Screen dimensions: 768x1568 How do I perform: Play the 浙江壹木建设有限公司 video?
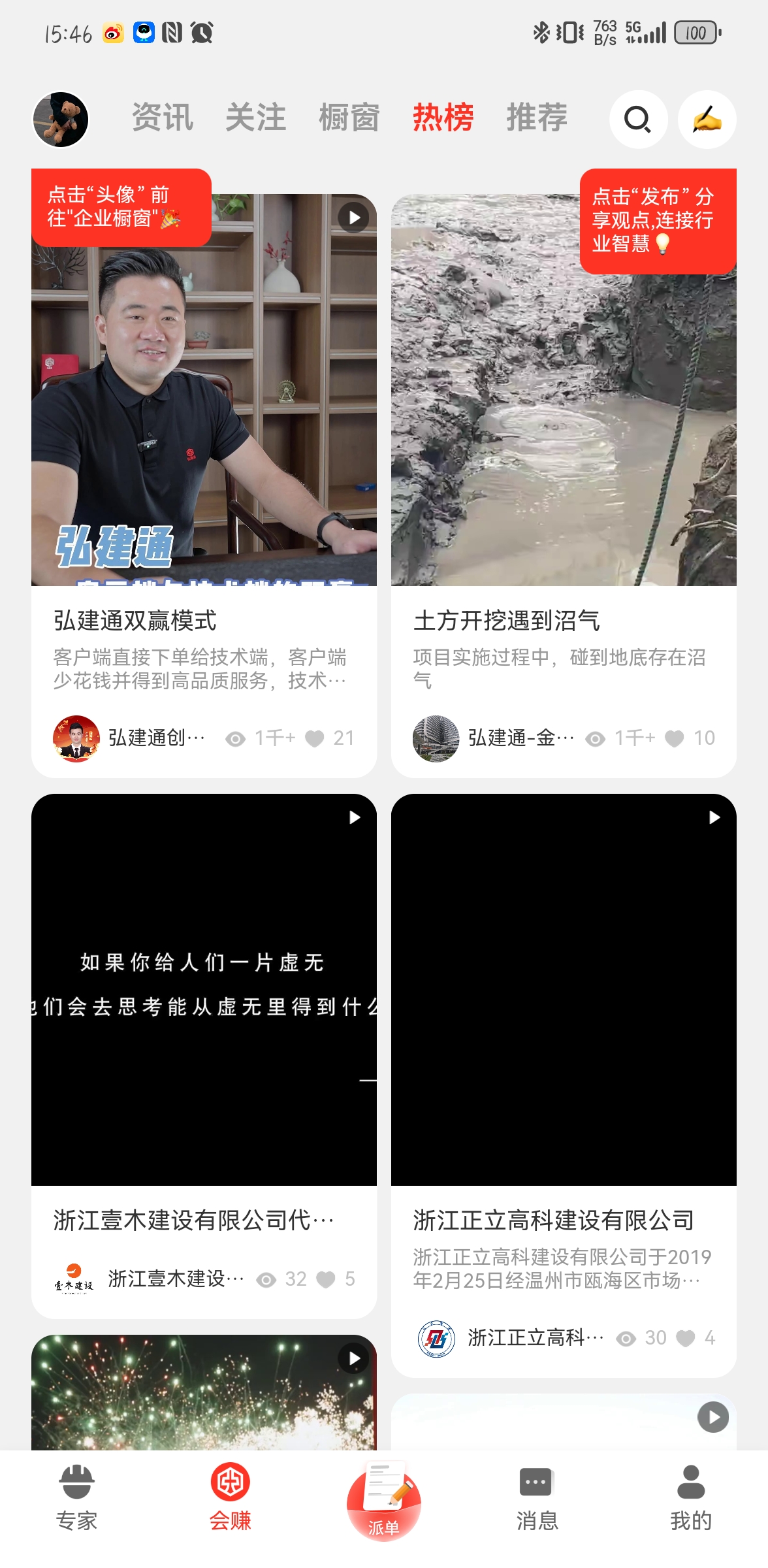pos(204,990)
